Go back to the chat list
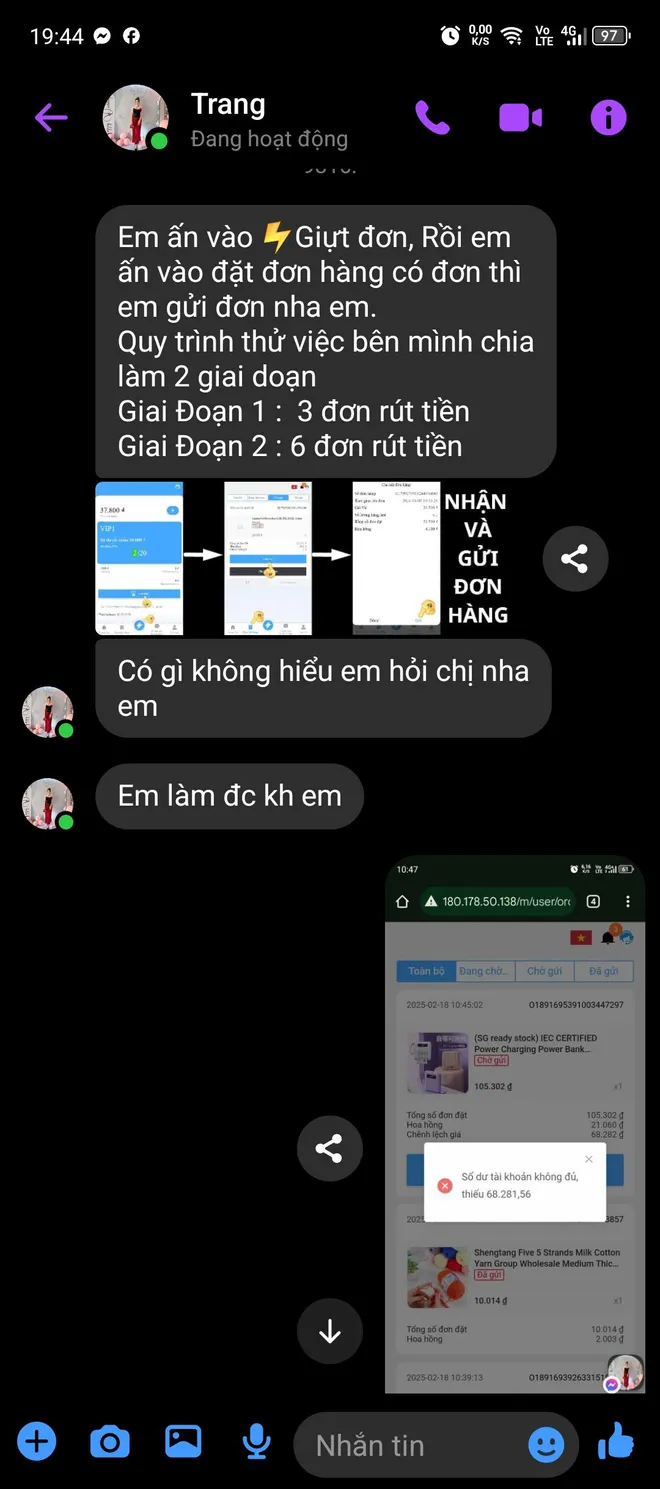Image resolution: width=660 pixels, height=1489 pixels. coord(50,118)
